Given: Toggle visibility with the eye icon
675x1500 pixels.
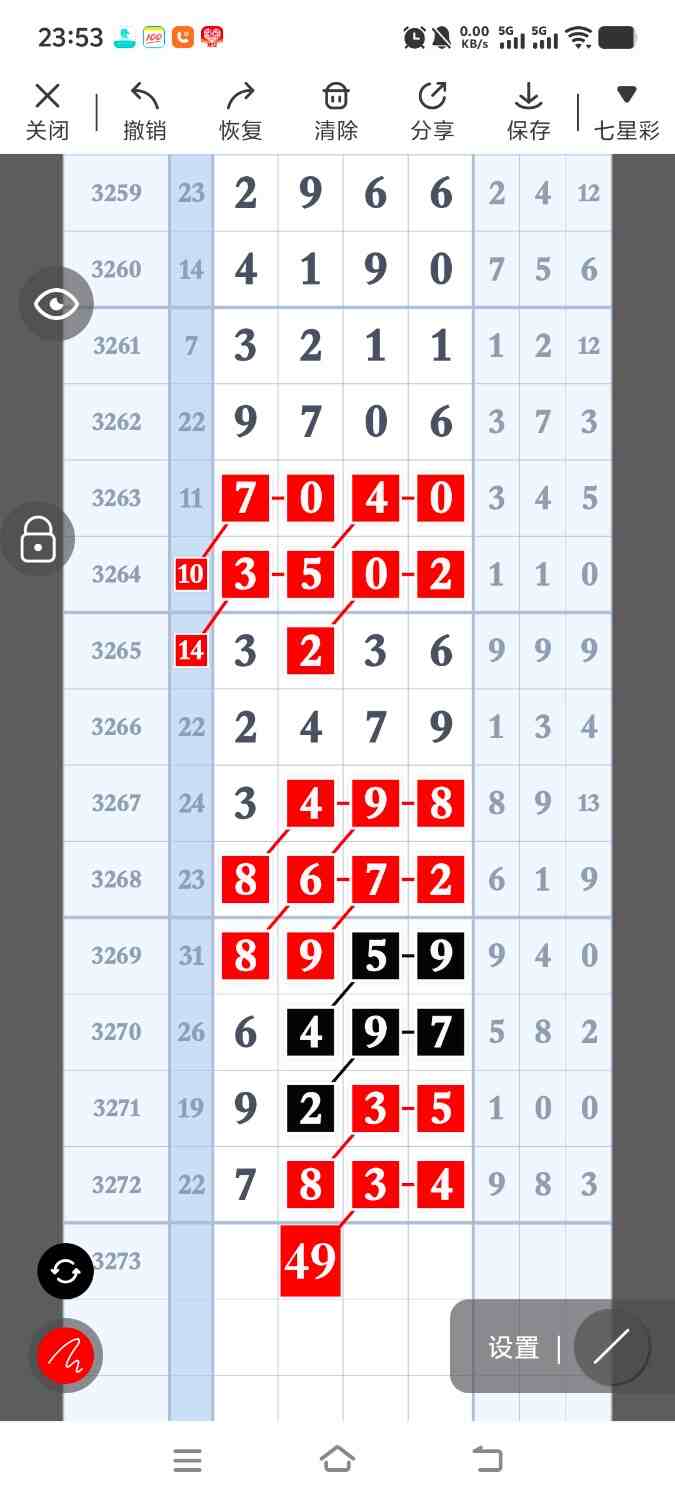Looking at the screenshot, I should 56,304.
